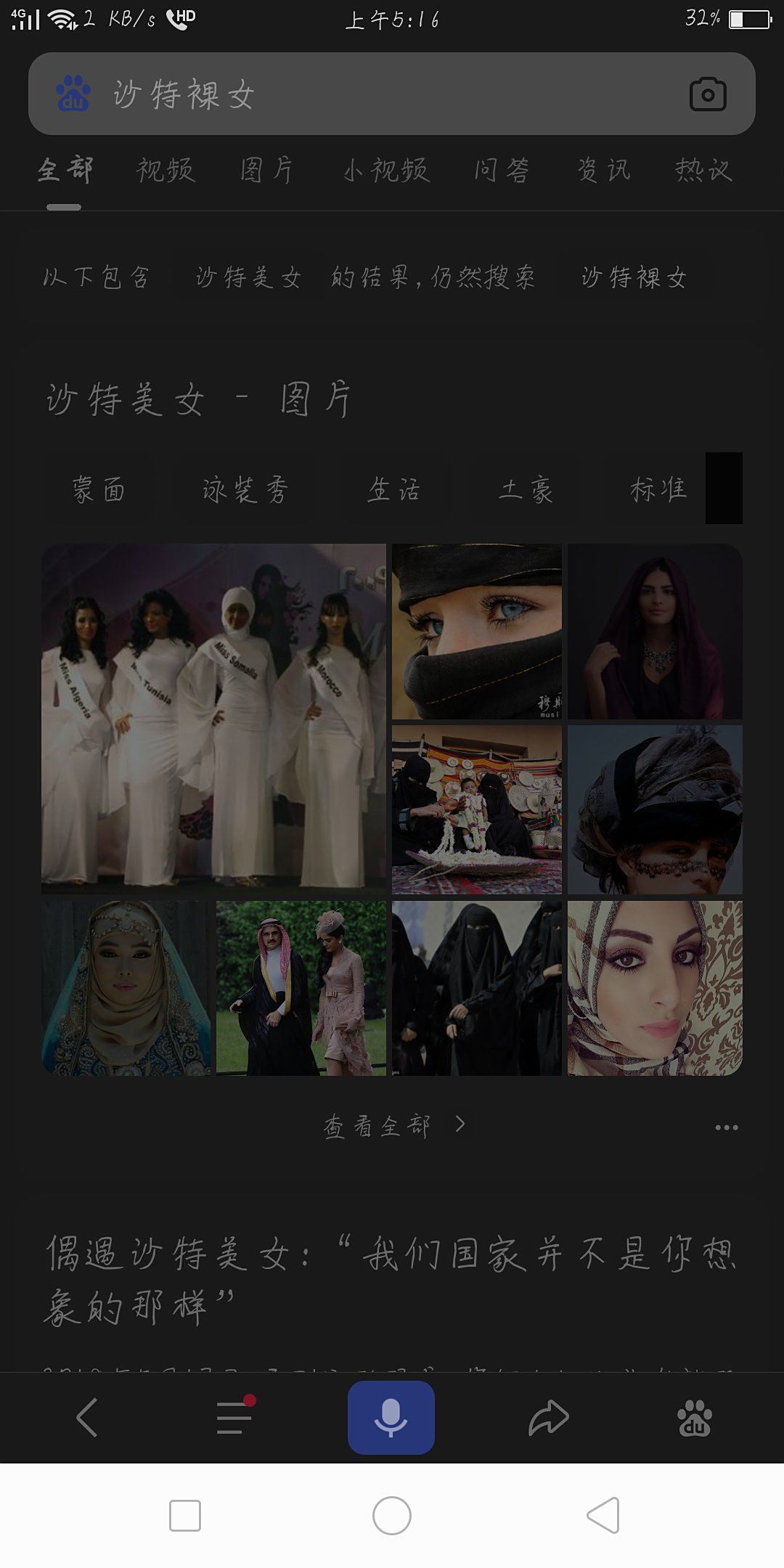Start voice search with the microphone button
The image size is (784, 1568).
pos(391,1418)
